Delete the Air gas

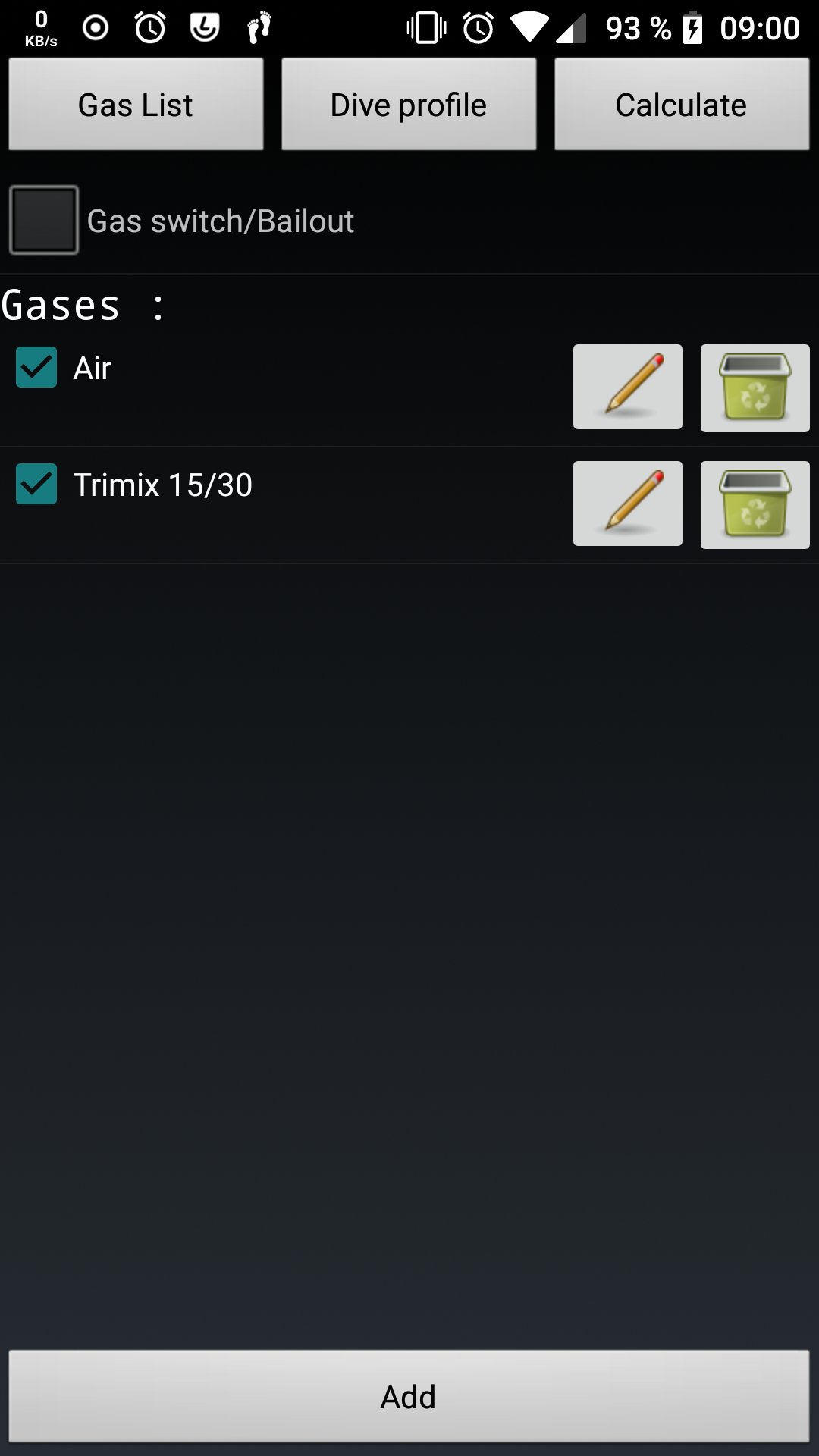(755, 388)
